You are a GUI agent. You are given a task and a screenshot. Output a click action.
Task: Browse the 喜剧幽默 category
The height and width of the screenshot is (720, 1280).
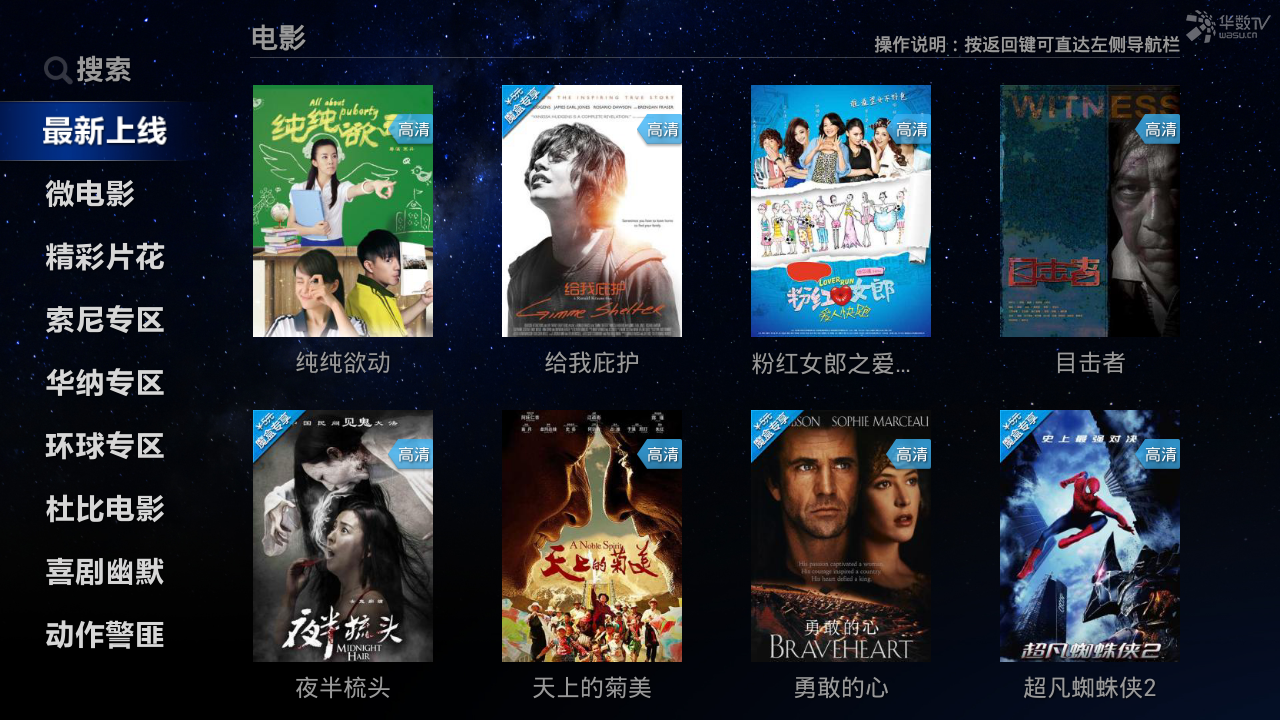(104, 572)
